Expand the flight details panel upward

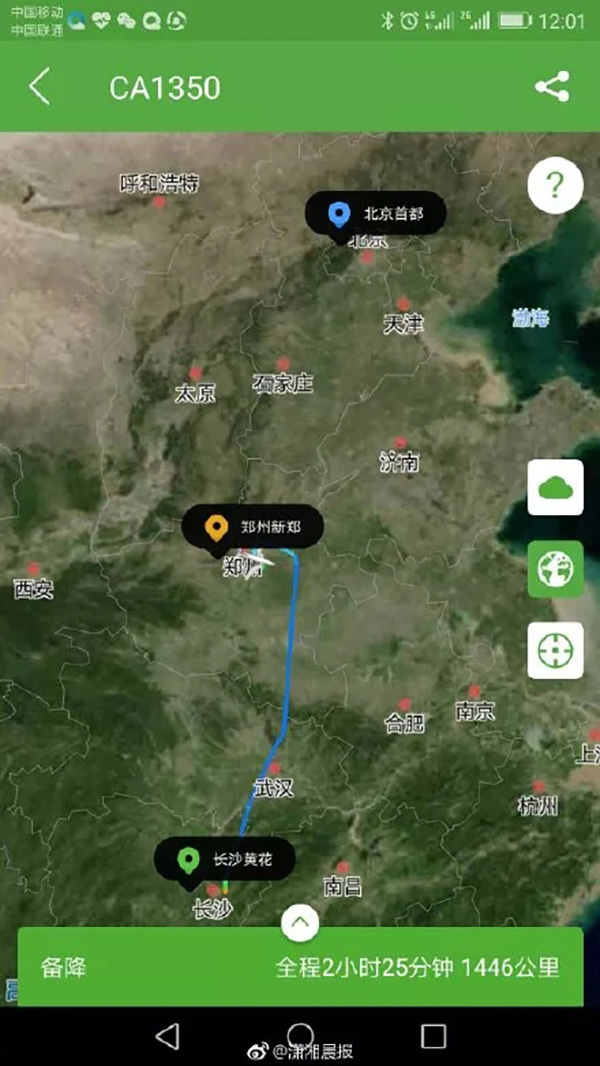click(x=300, y=923)
